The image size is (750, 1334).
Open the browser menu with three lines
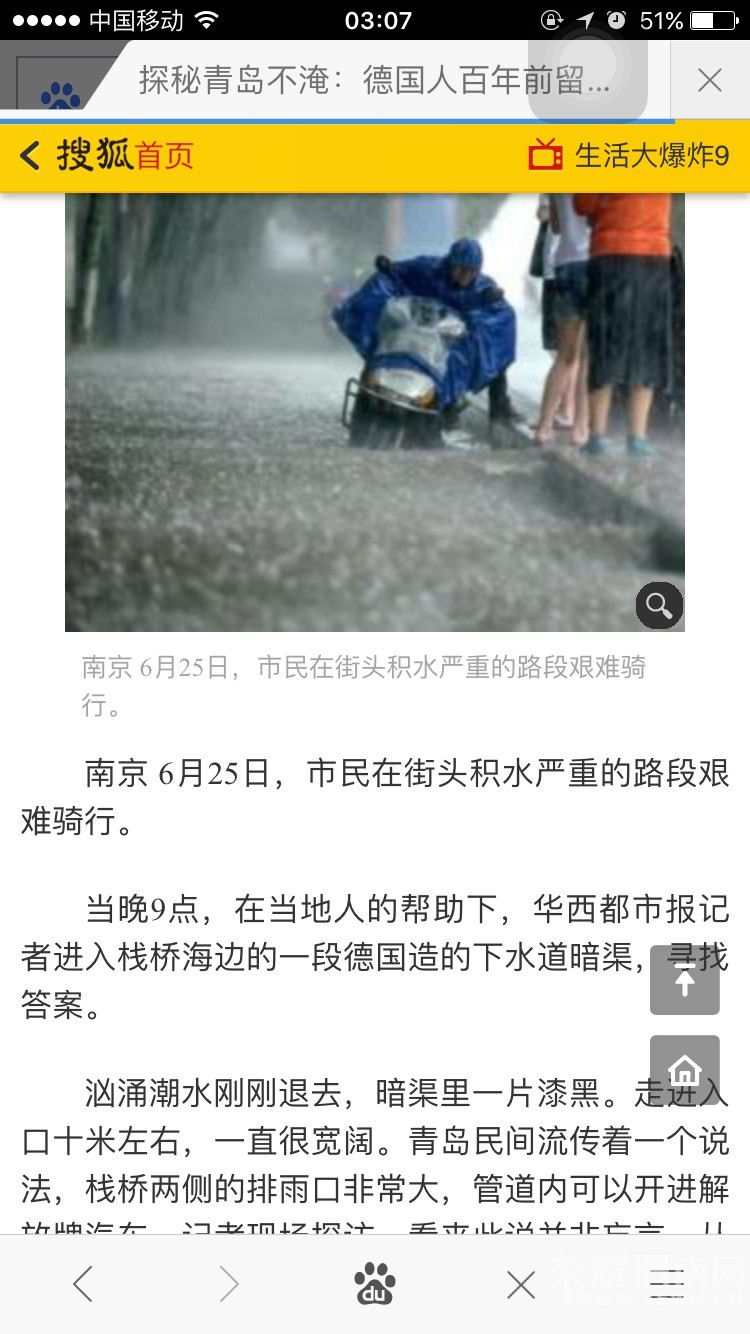pos(667,1283)
